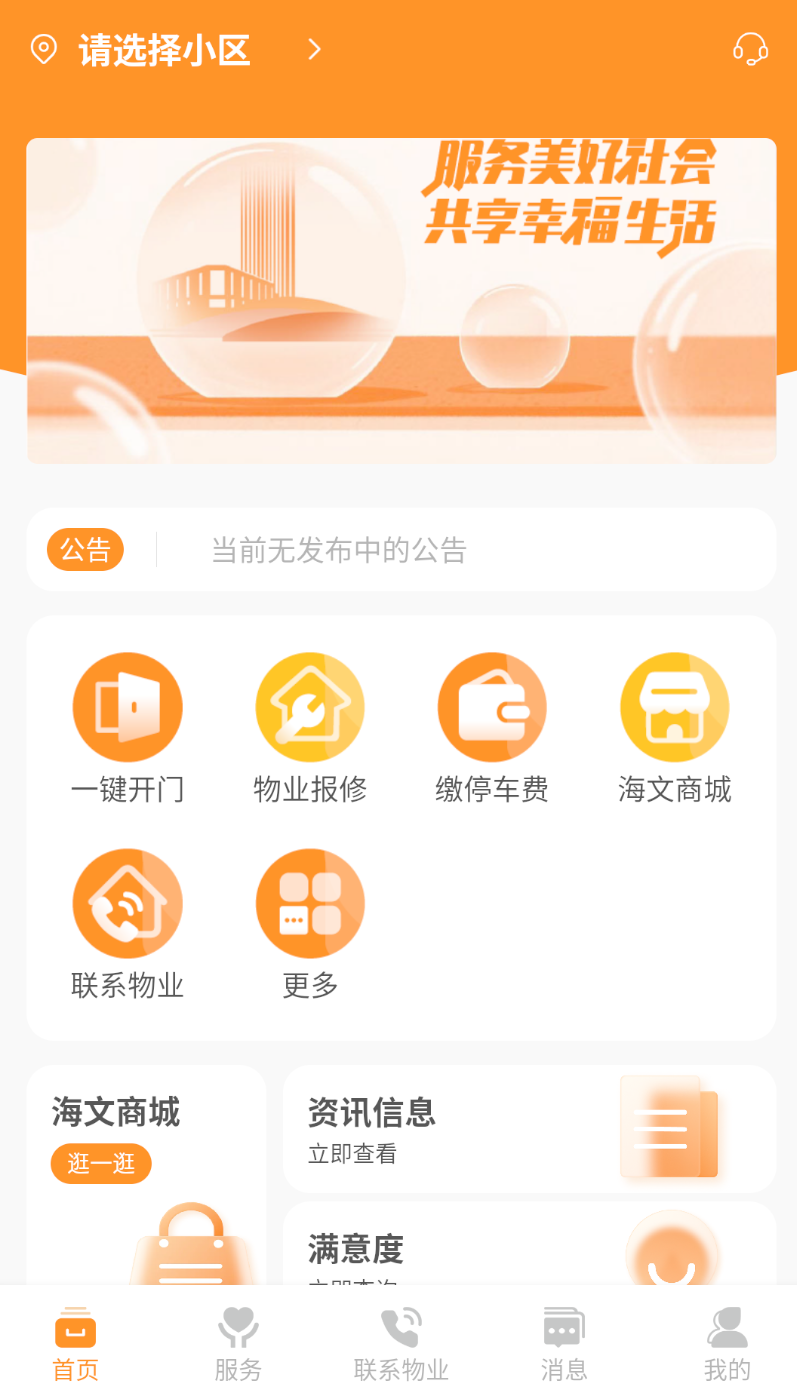The image size is (797, 1387).
Task: Tap the 缴停车费 parking fee icon
Action: coord(492,706)
